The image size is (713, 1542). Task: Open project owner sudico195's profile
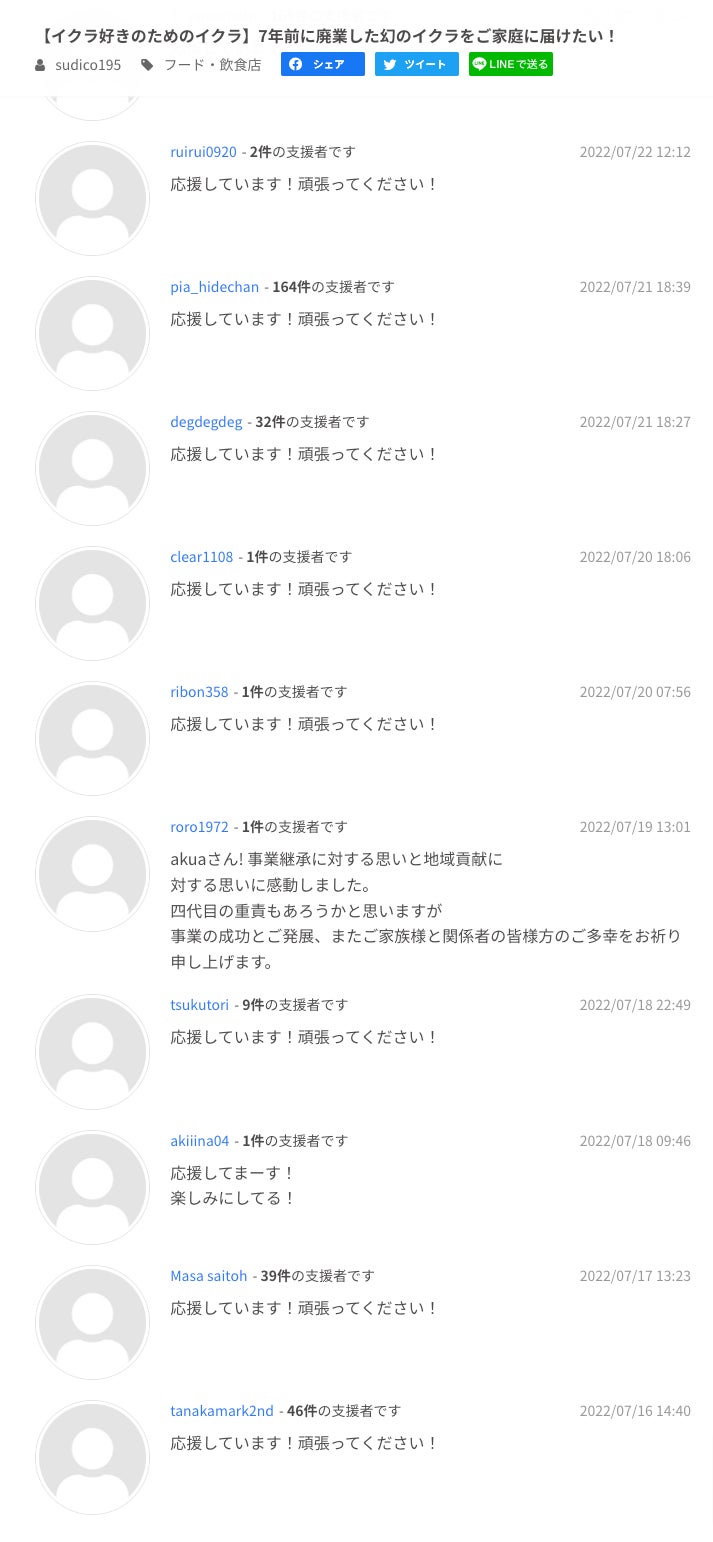tap(88, 65)
